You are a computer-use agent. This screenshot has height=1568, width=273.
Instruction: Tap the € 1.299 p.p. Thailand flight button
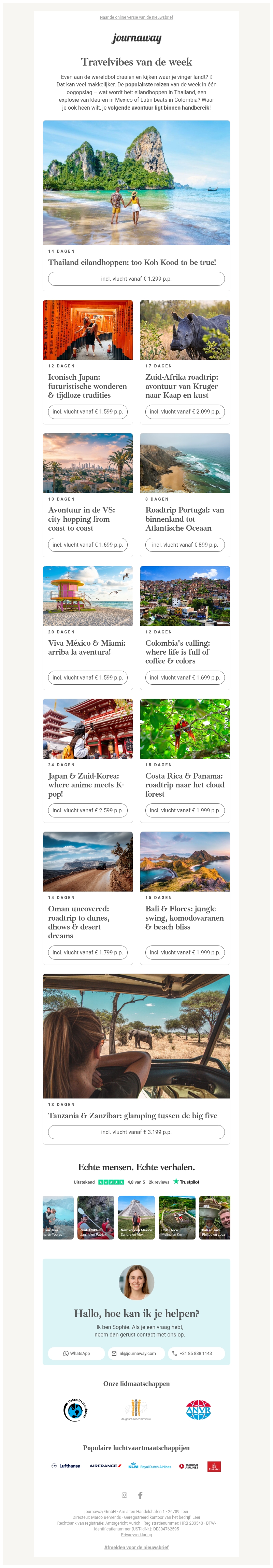pos(136,279)
